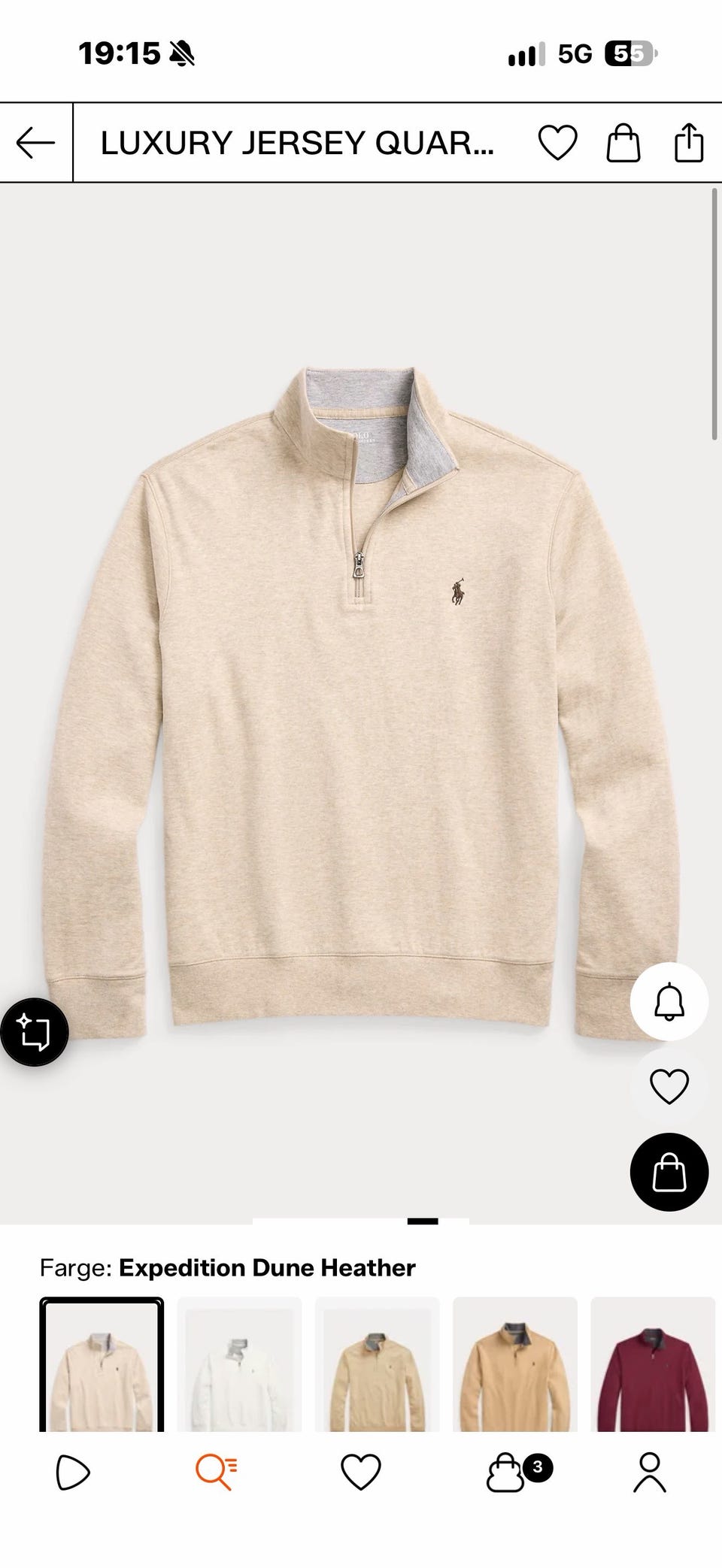Switch to the play-shaped home tab
The height and width of the screenshot is (1568, 722).
(73, 1473)
